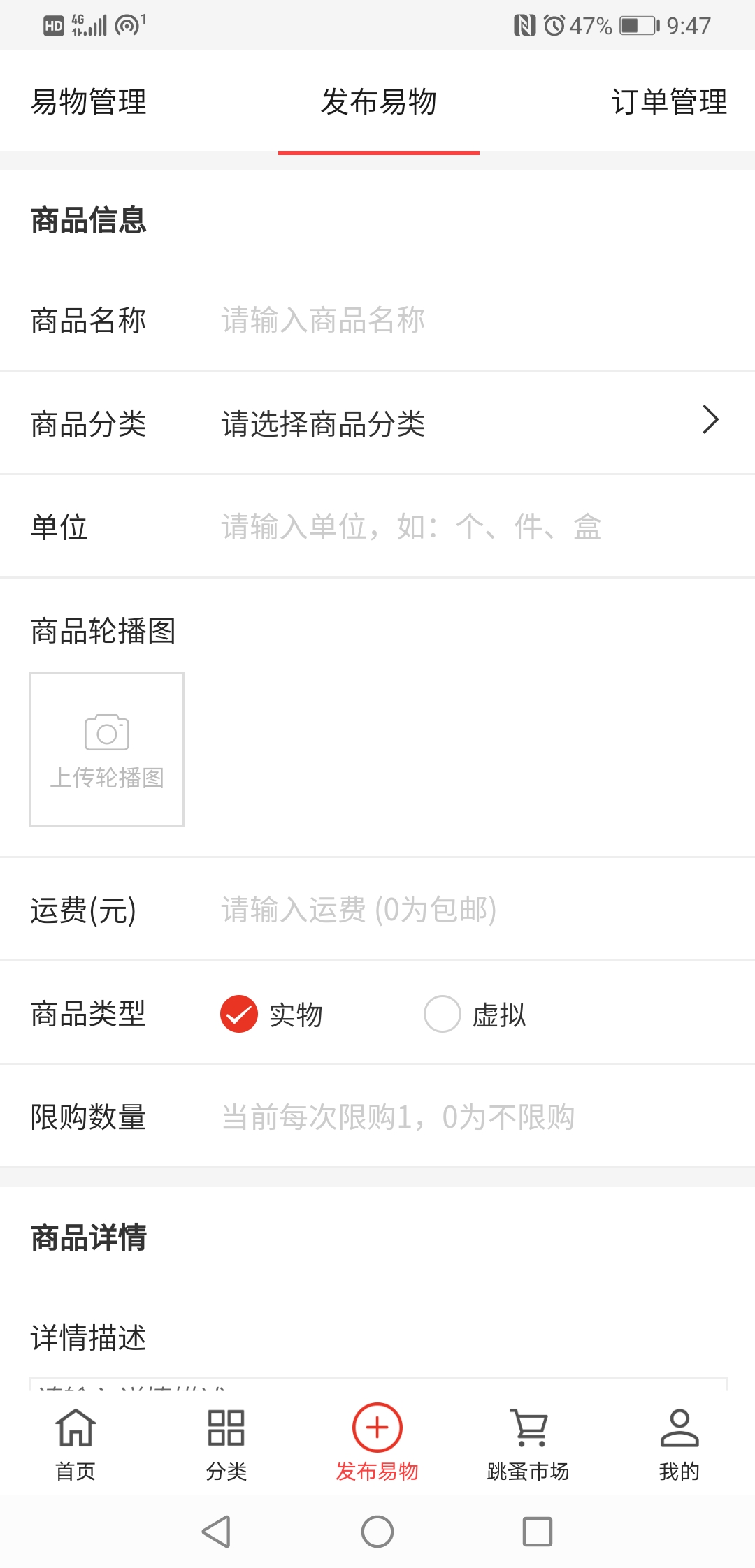The image size is (755, 1568).
Task: Open the 商品分类 category picker
Action: [x=461, y=423]
